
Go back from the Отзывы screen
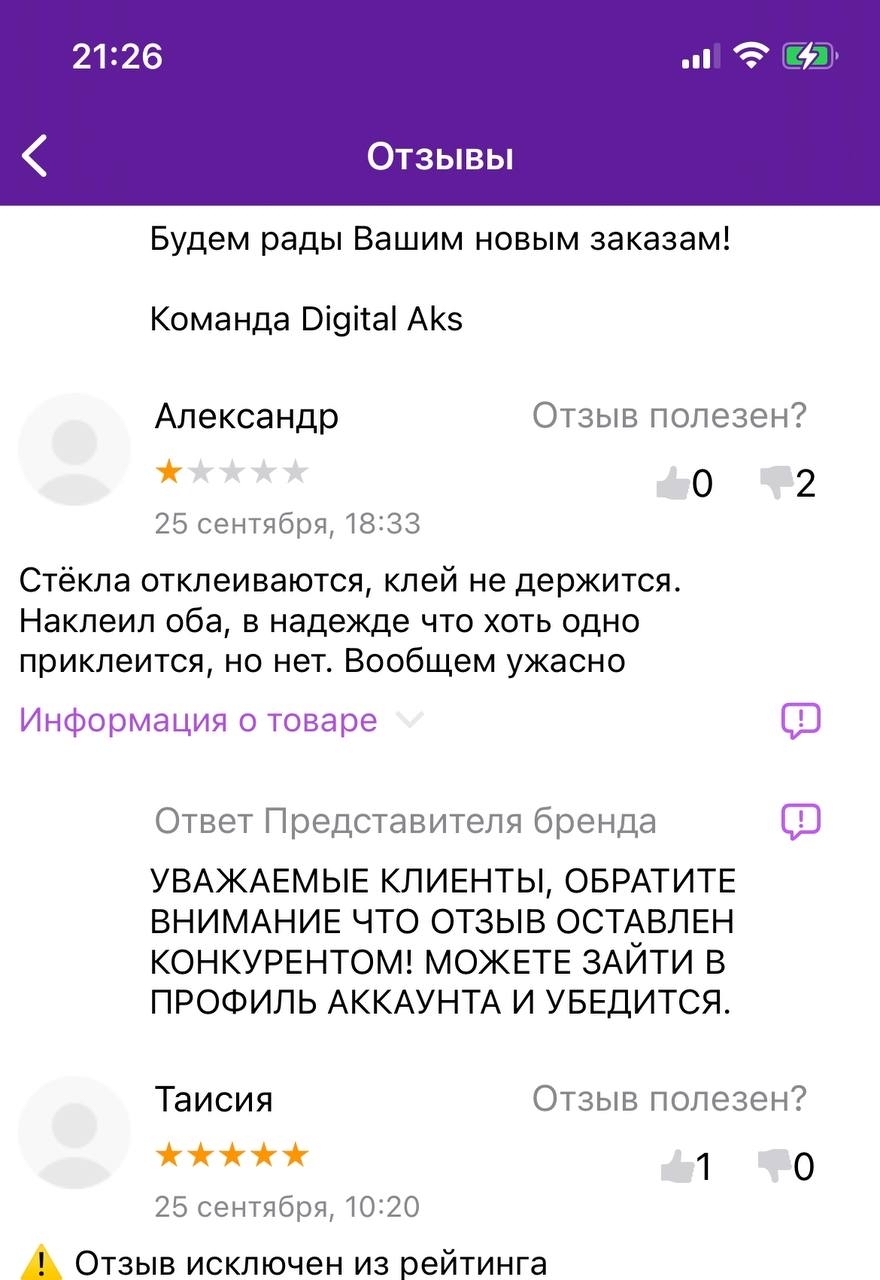[x=36, y=157]
